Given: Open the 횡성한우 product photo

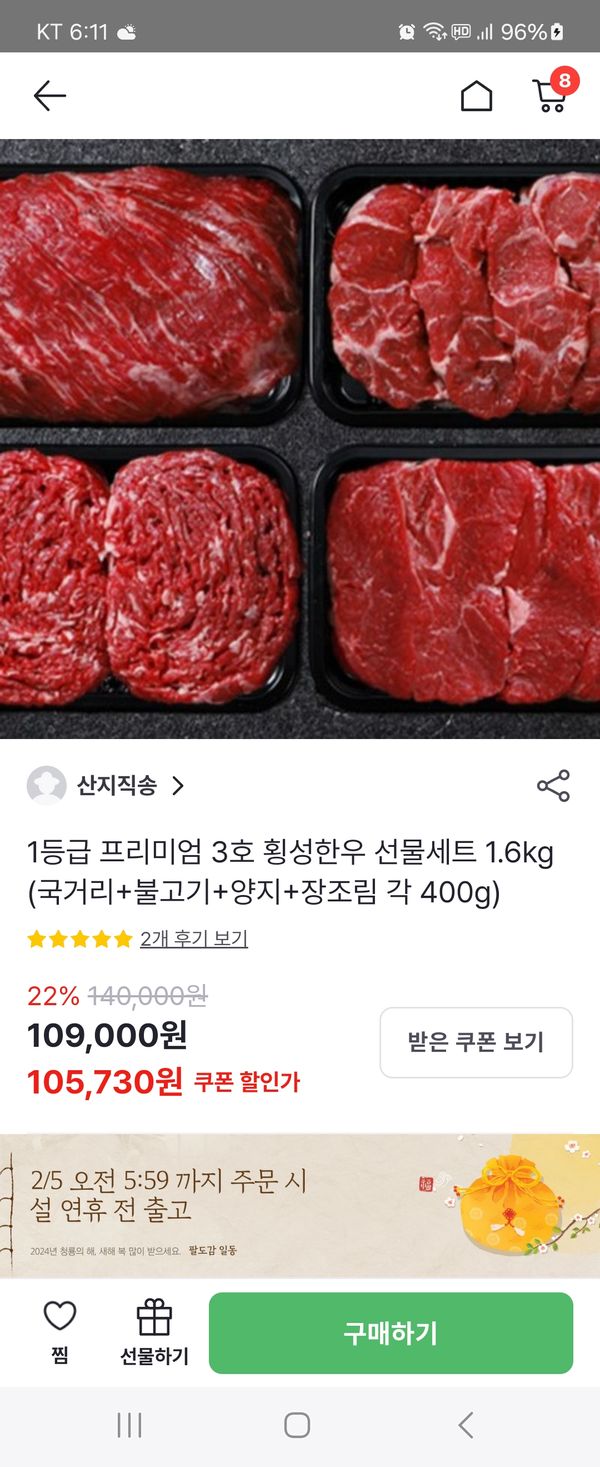Looking at the screenshot, I should [x=300, y=440].
